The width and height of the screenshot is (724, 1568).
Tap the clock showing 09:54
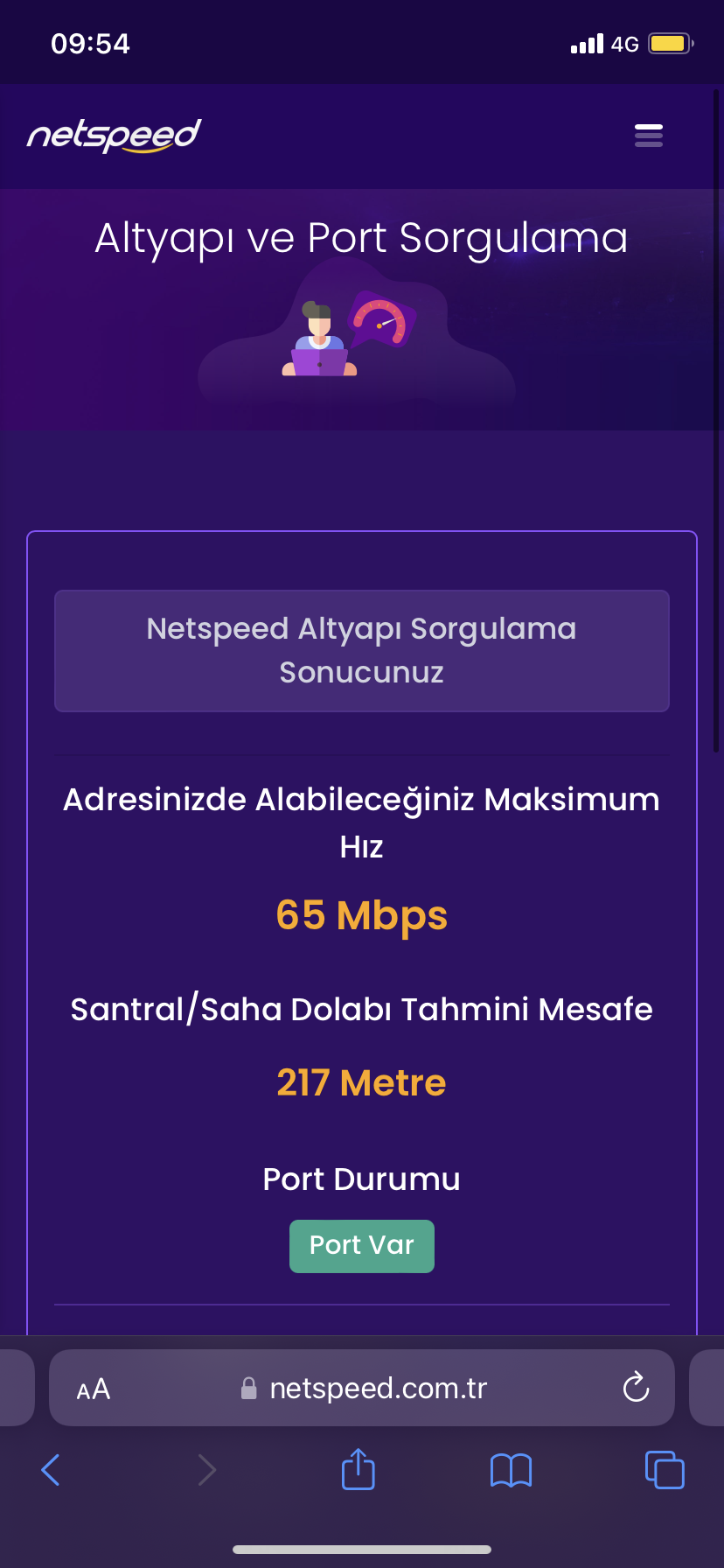(x=90, y=42)
